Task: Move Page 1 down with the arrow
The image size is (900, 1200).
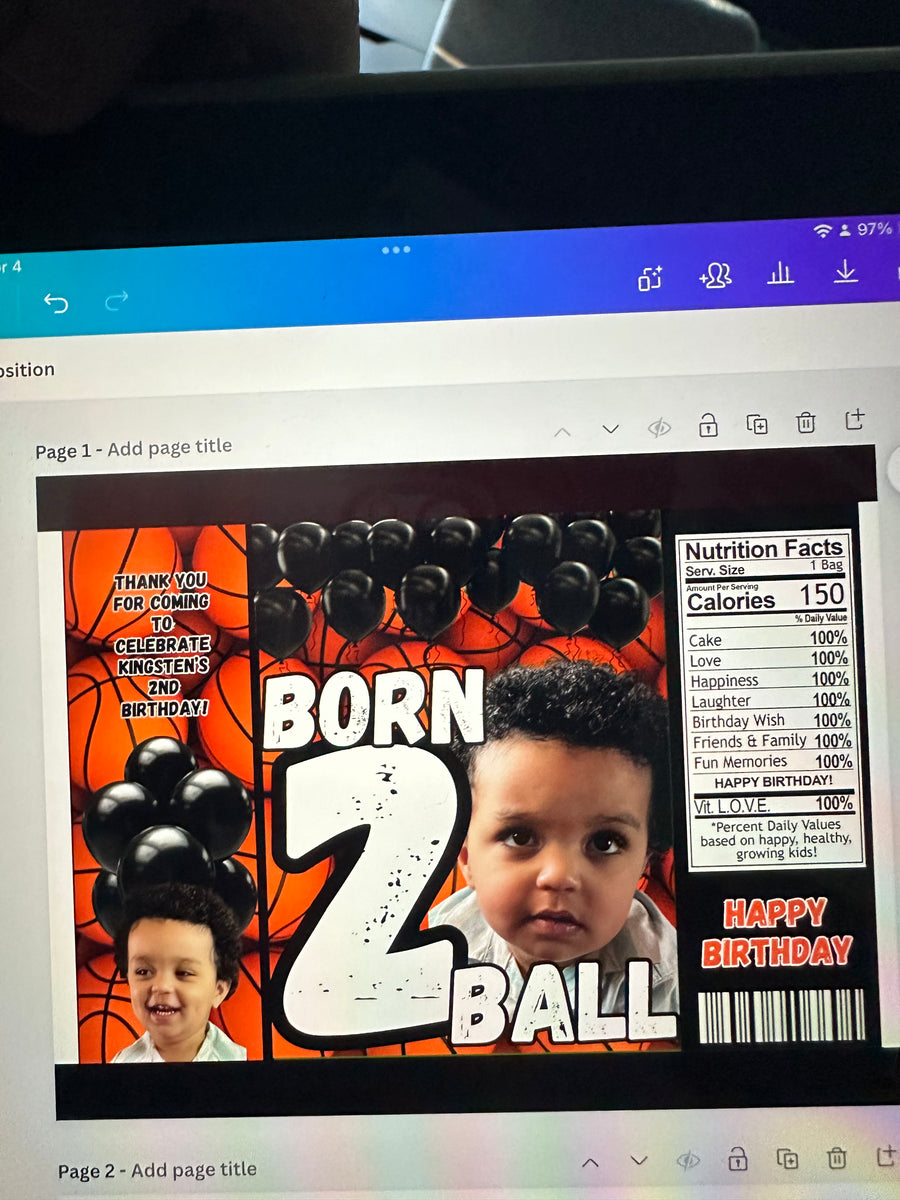Action: tap(611, 429)
